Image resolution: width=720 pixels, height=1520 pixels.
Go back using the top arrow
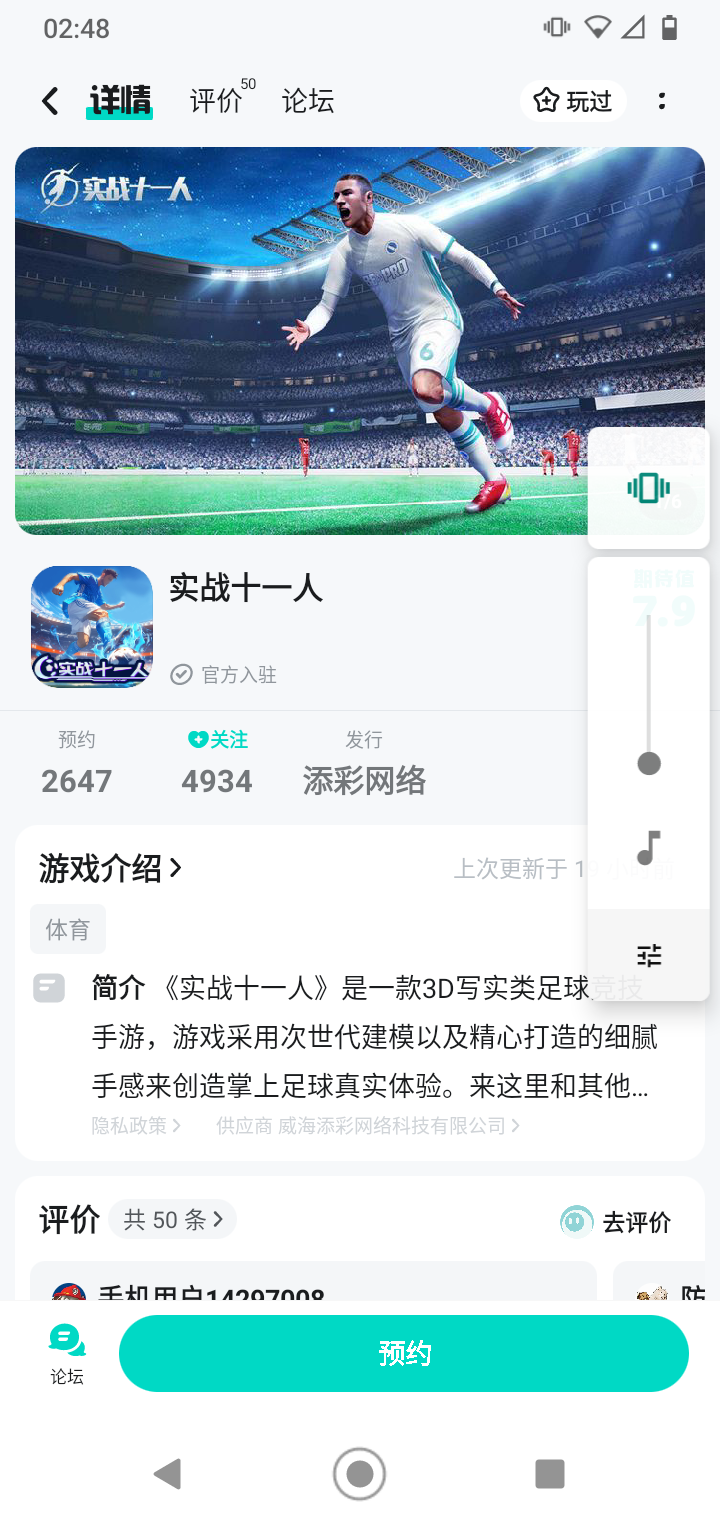coord(50,101)
